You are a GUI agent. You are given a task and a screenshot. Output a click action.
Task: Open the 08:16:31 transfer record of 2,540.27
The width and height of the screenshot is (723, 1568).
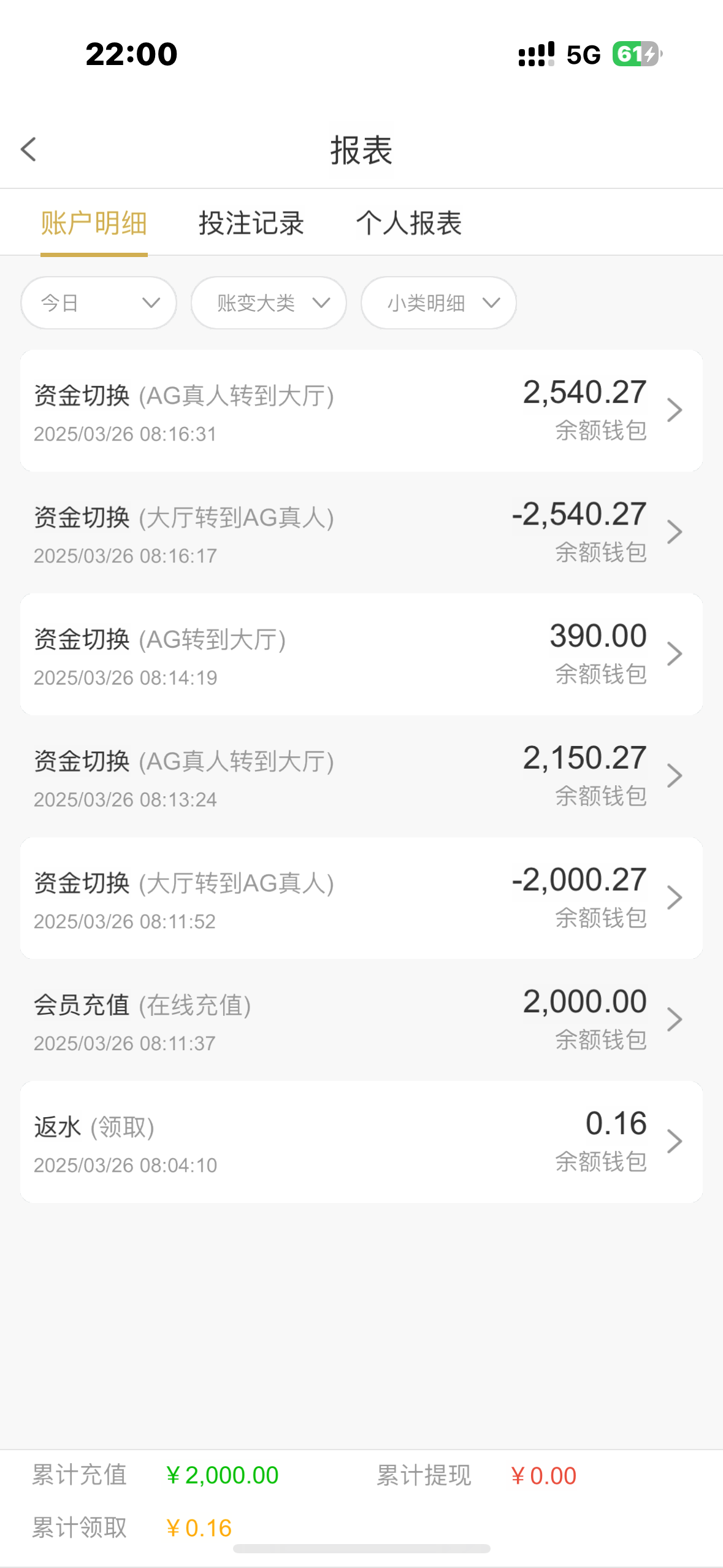tap(361, 410)
